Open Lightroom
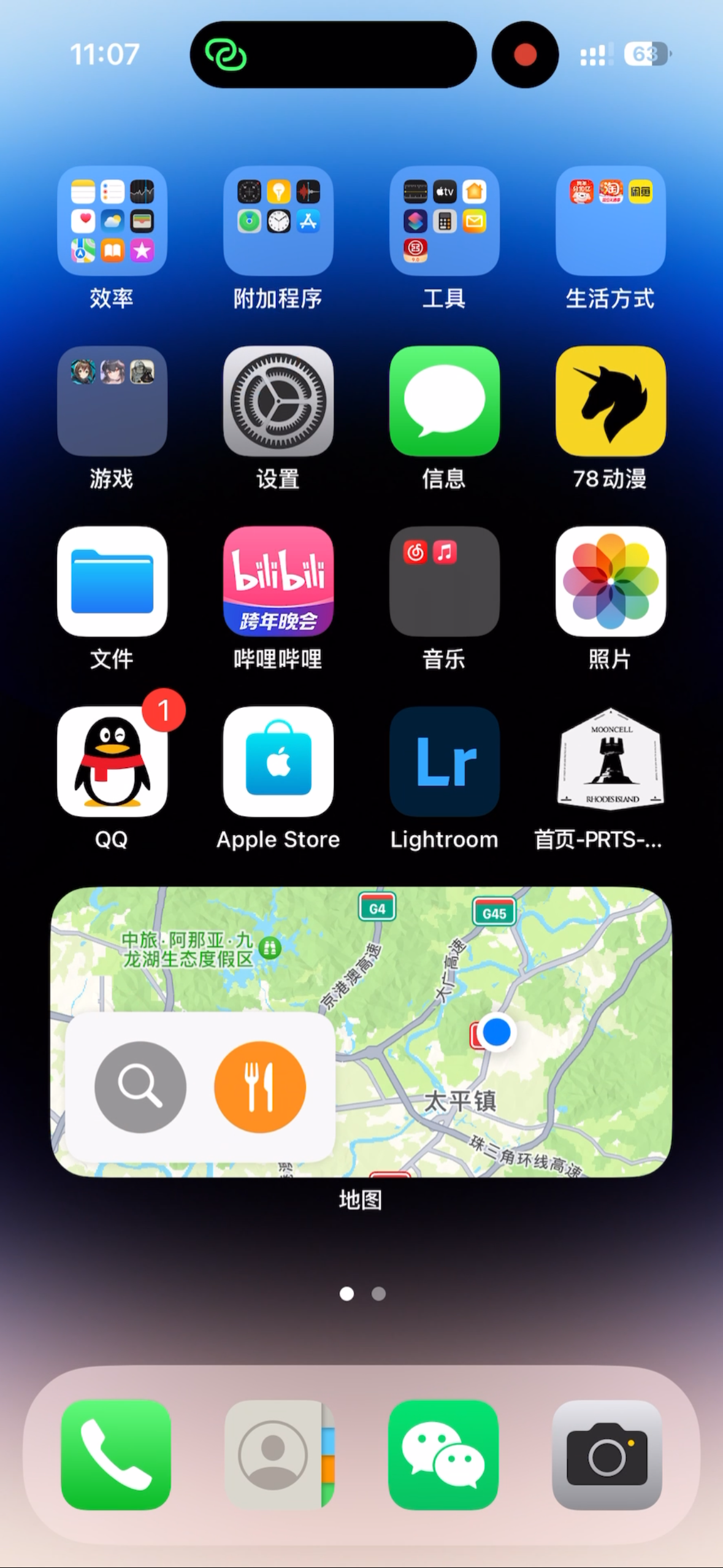The height and width of the screenshot is (1568, 723). pos(444,761)
